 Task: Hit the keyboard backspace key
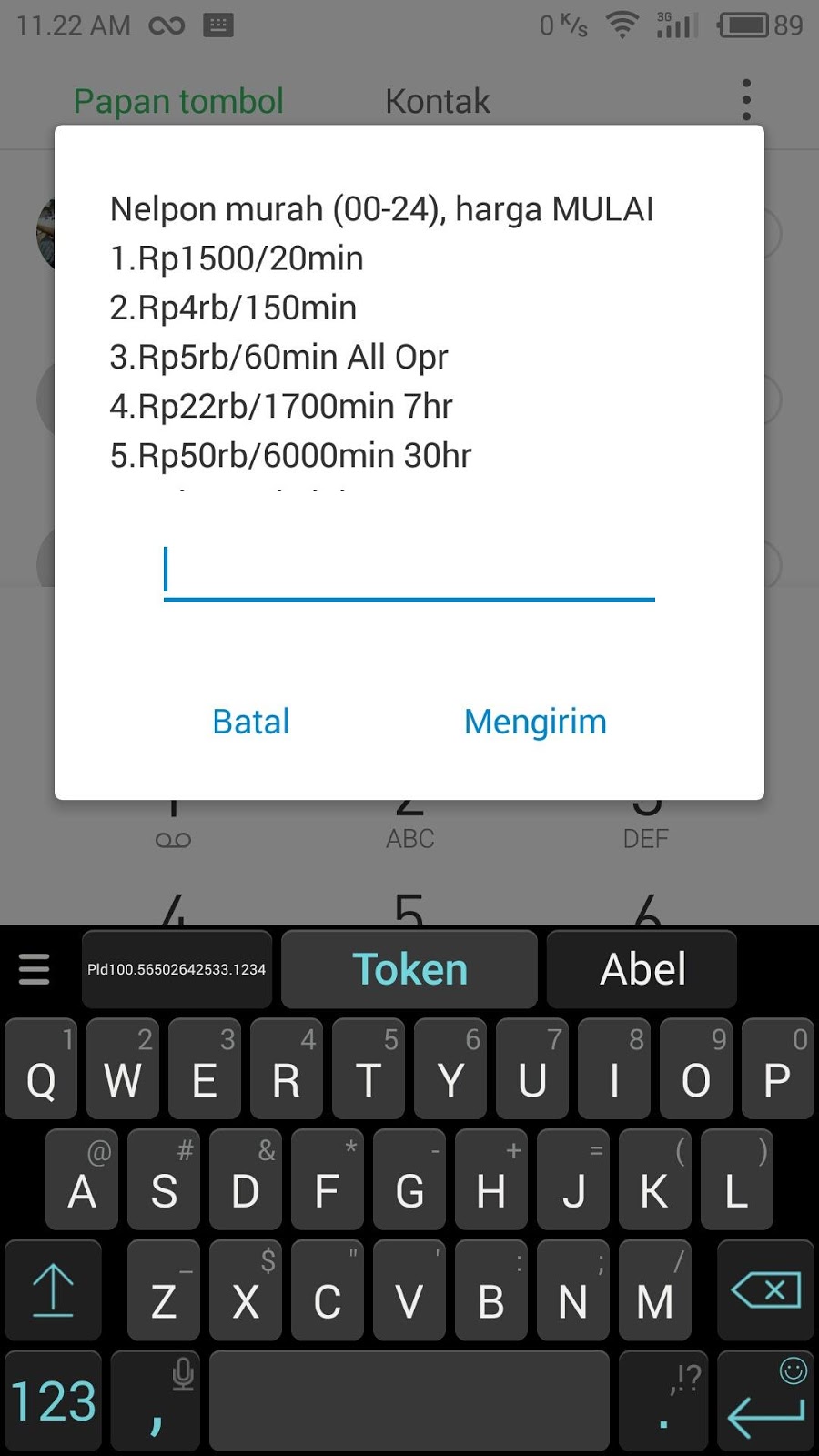[765, 1290]
